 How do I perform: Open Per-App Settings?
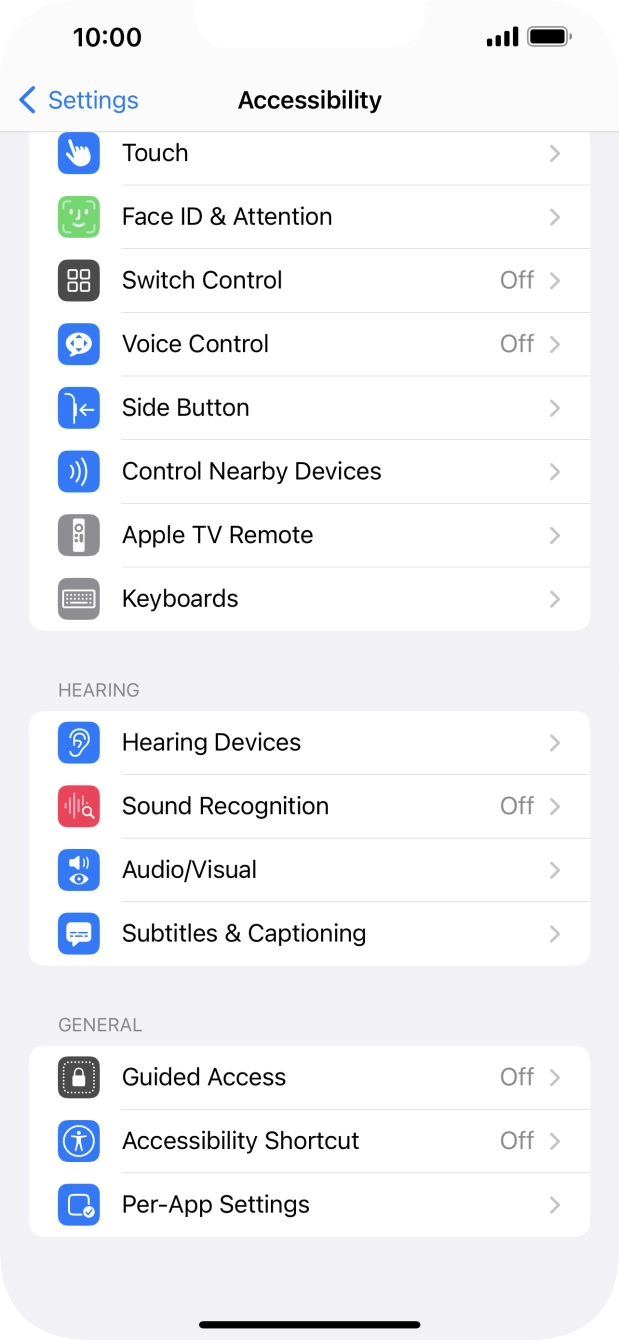click(309, 1205)
